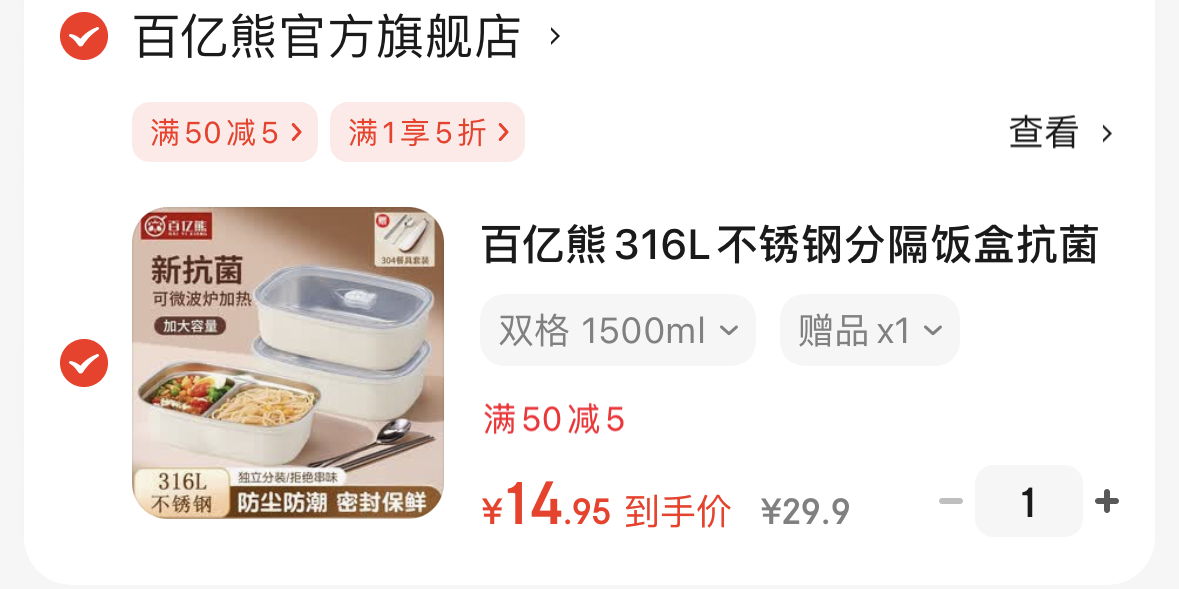Screen dimensions: 1179x589
Task: Open the 满1享5折 discount chip
Action: (428, 132)
